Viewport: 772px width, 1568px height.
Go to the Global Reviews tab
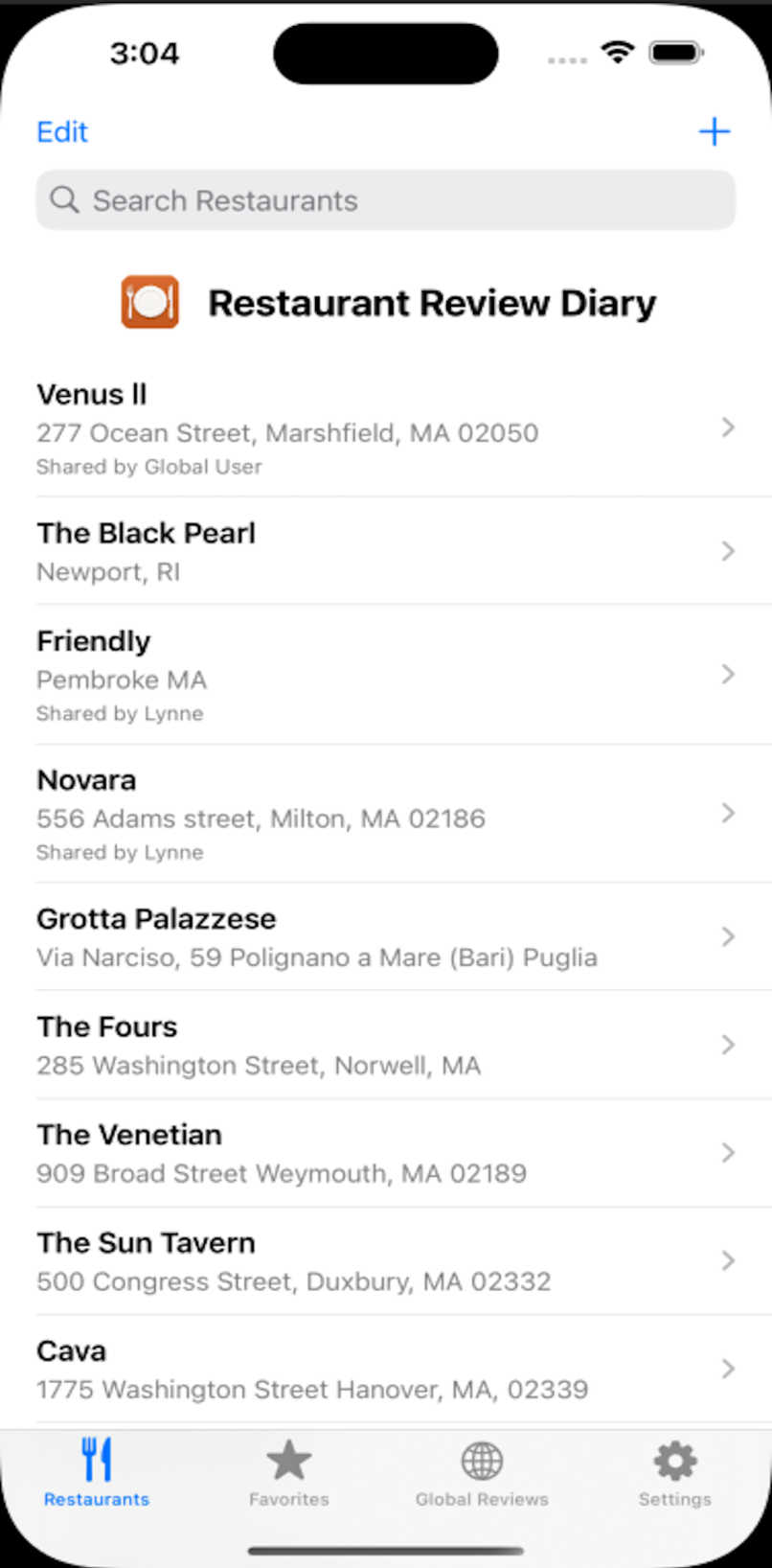482,1474
